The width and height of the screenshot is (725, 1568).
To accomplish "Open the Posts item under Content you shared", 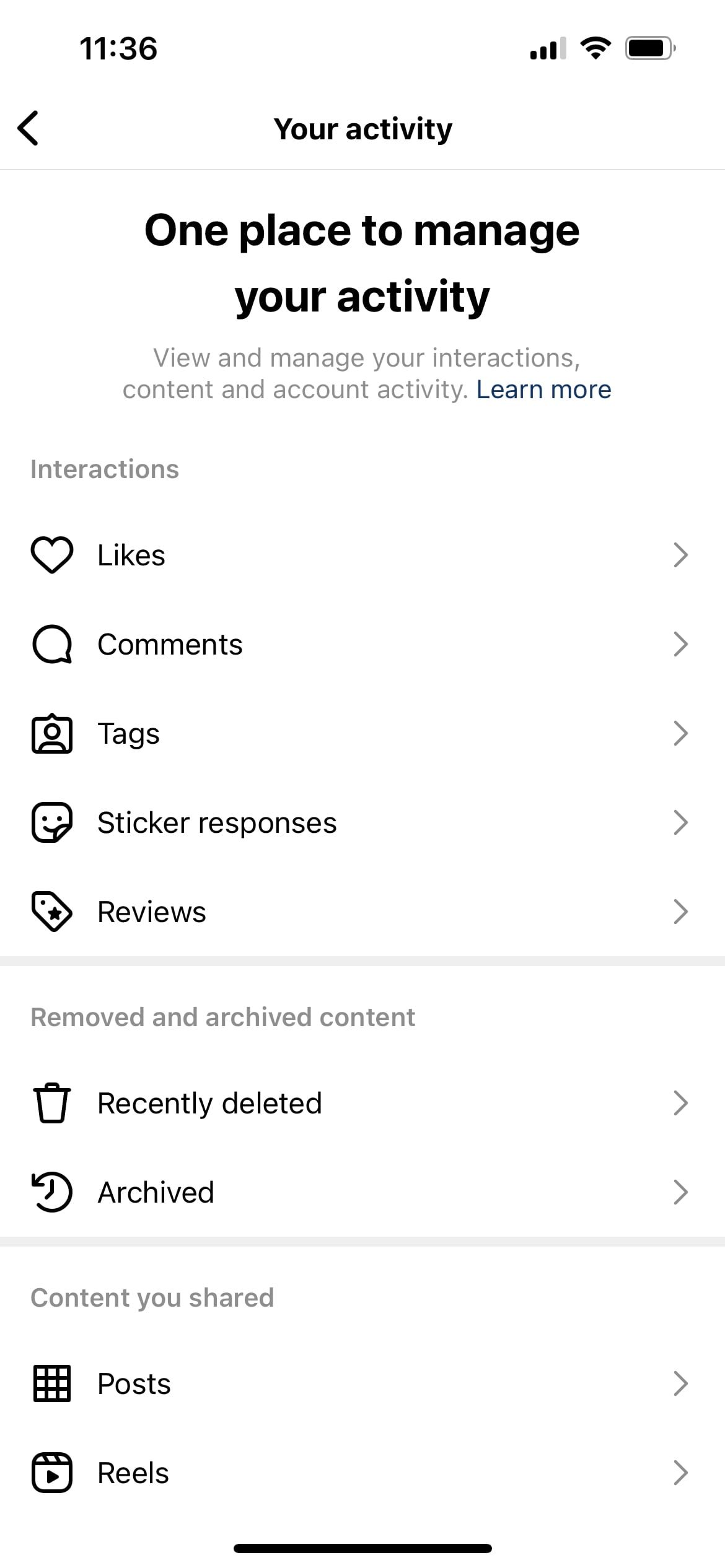I will click(x=133, y=1383).
